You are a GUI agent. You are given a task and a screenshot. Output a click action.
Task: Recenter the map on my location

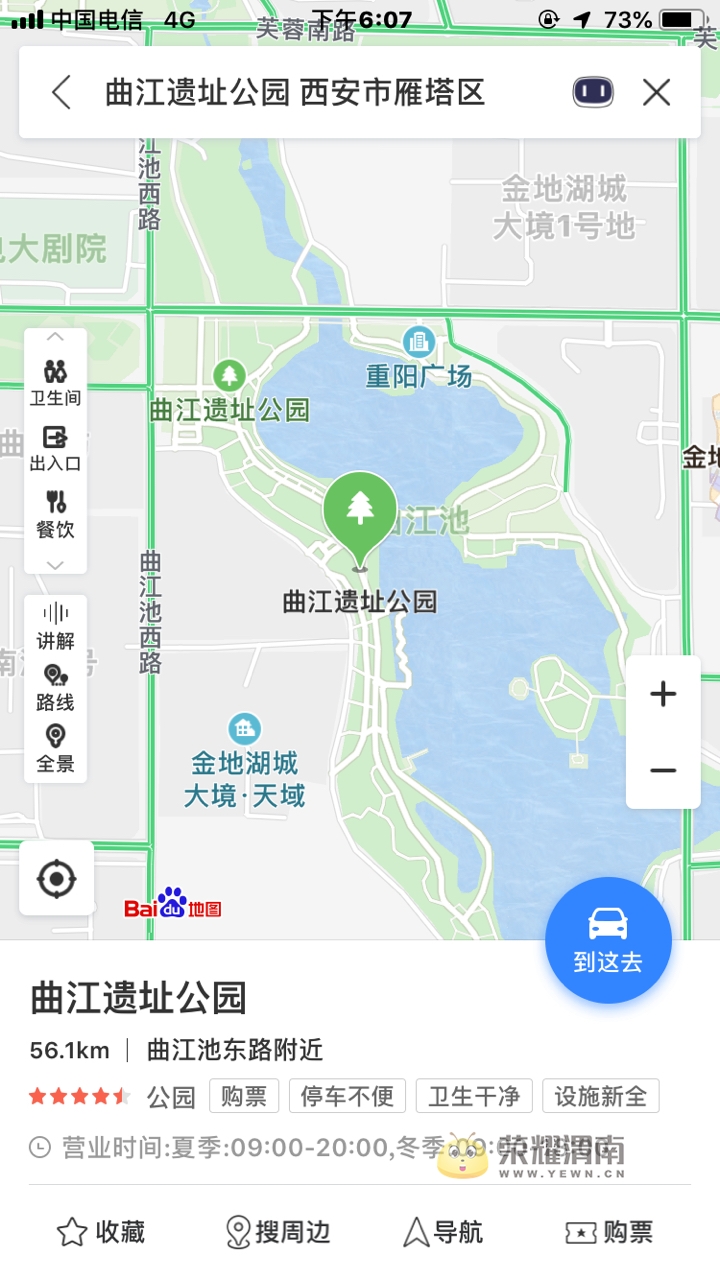coord(56,879)
